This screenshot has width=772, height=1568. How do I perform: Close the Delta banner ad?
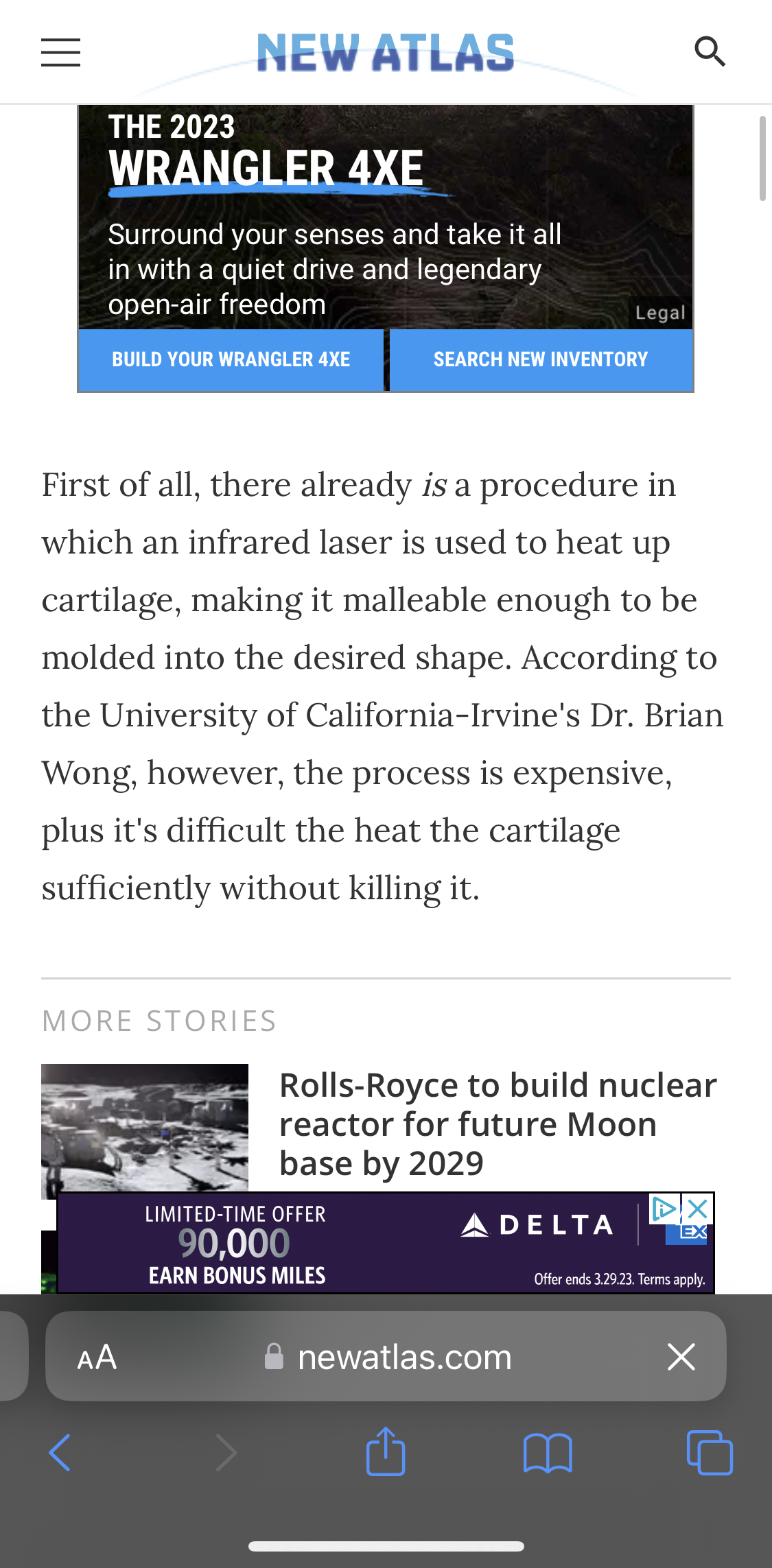point(698,1208)
